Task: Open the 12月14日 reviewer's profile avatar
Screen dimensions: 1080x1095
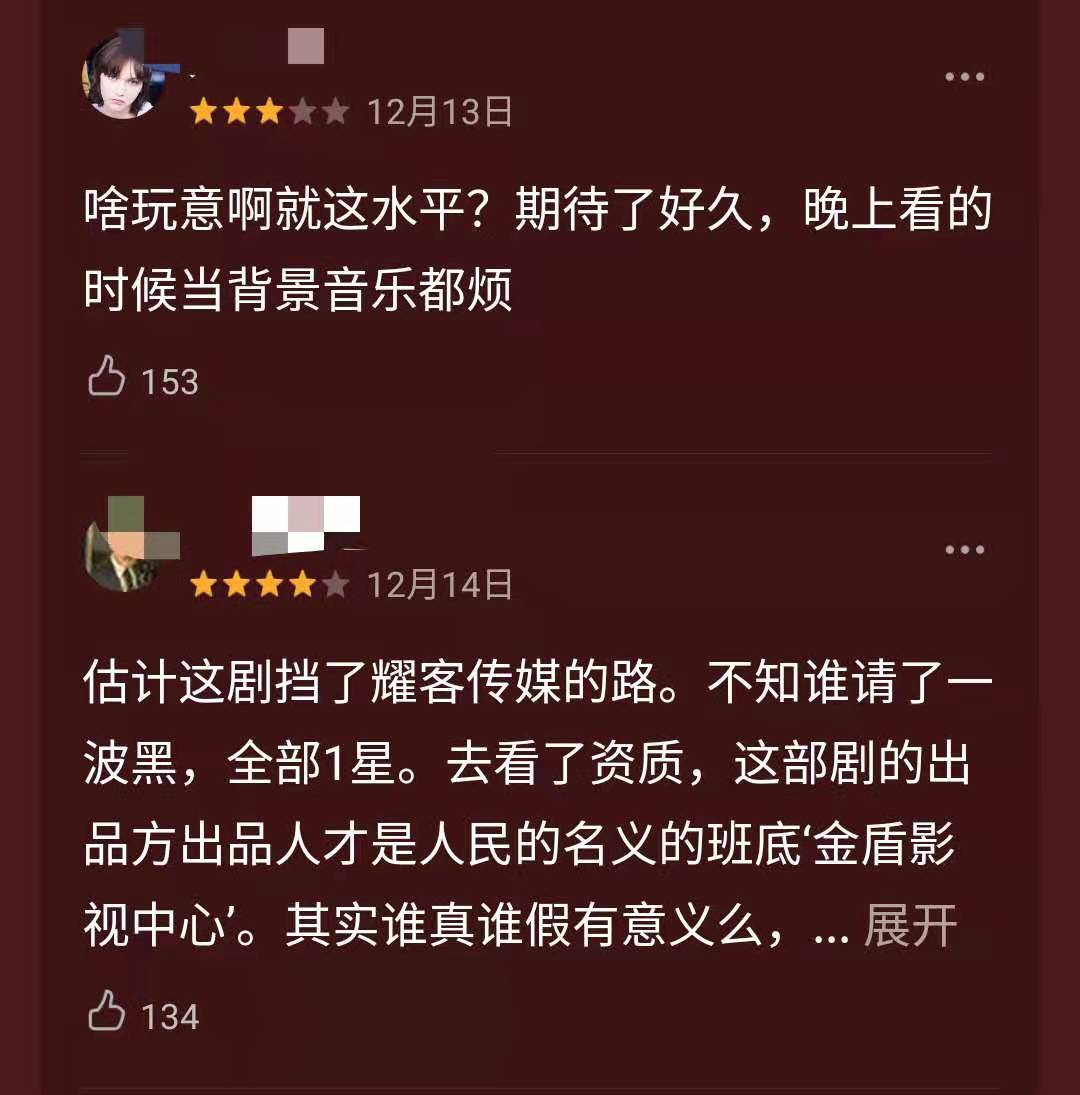Action: (122, 551)
